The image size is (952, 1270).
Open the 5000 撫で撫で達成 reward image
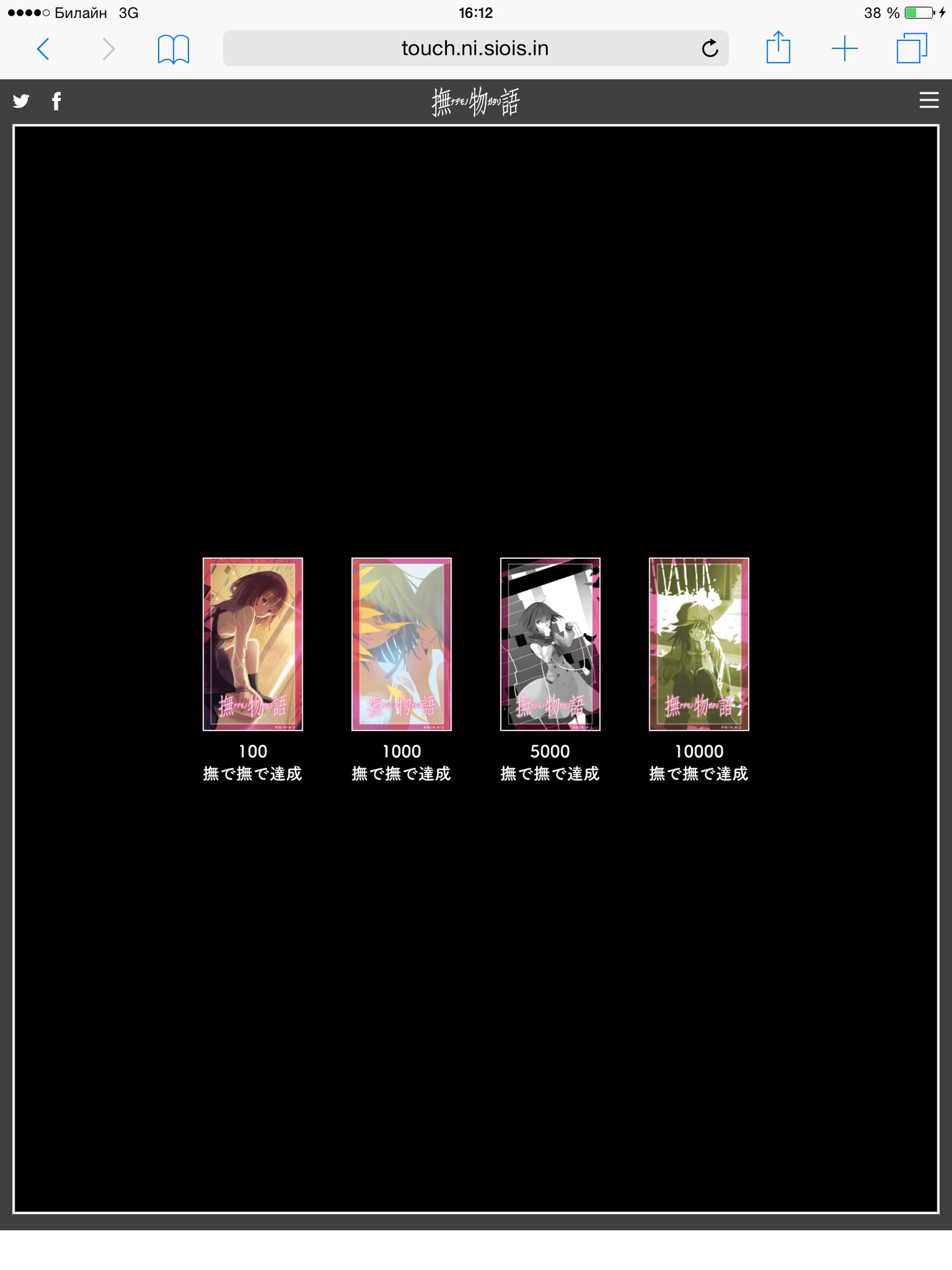(x=550, y=644)
